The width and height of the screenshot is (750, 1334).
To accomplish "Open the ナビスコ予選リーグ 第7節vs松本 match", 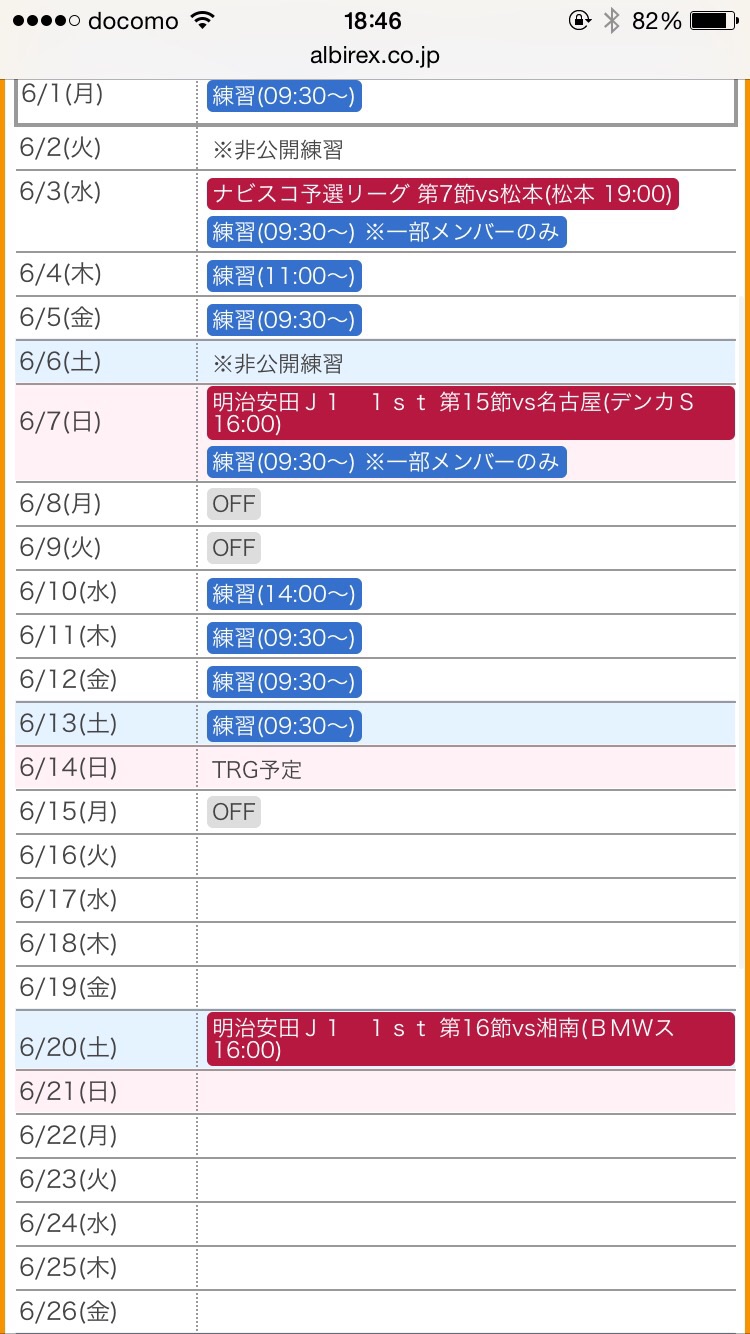I will click(x=442, y=194).
